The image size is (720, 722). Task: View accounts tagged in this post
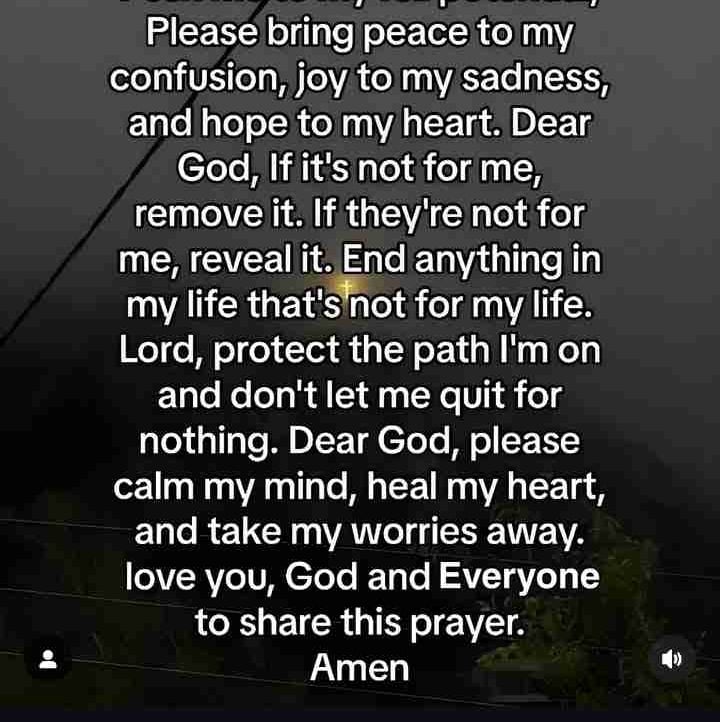click(x=47, y=660)
